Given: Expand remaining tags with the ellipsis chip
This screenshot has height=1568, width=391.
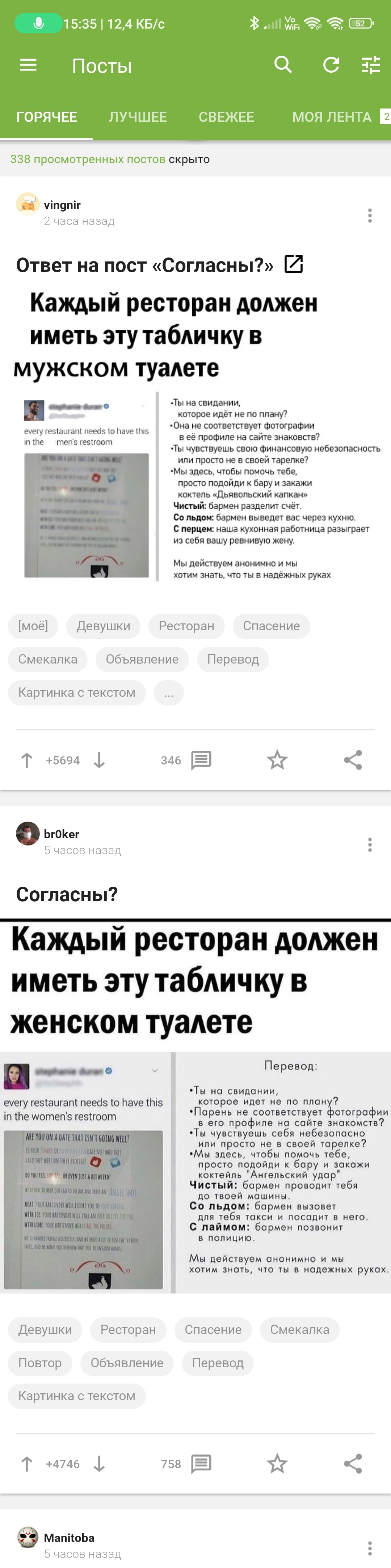Looking at the screenshot, I should click(169, 693).
